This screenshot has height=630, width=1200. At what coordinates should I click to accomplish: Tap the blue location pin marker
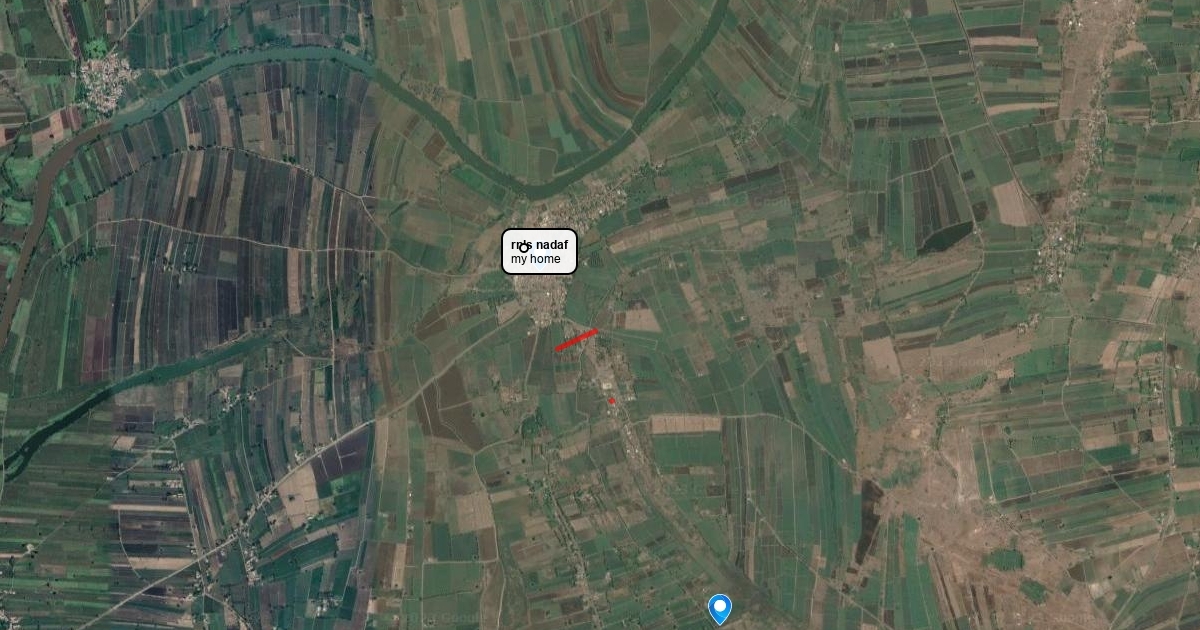(x=719, y=607)
